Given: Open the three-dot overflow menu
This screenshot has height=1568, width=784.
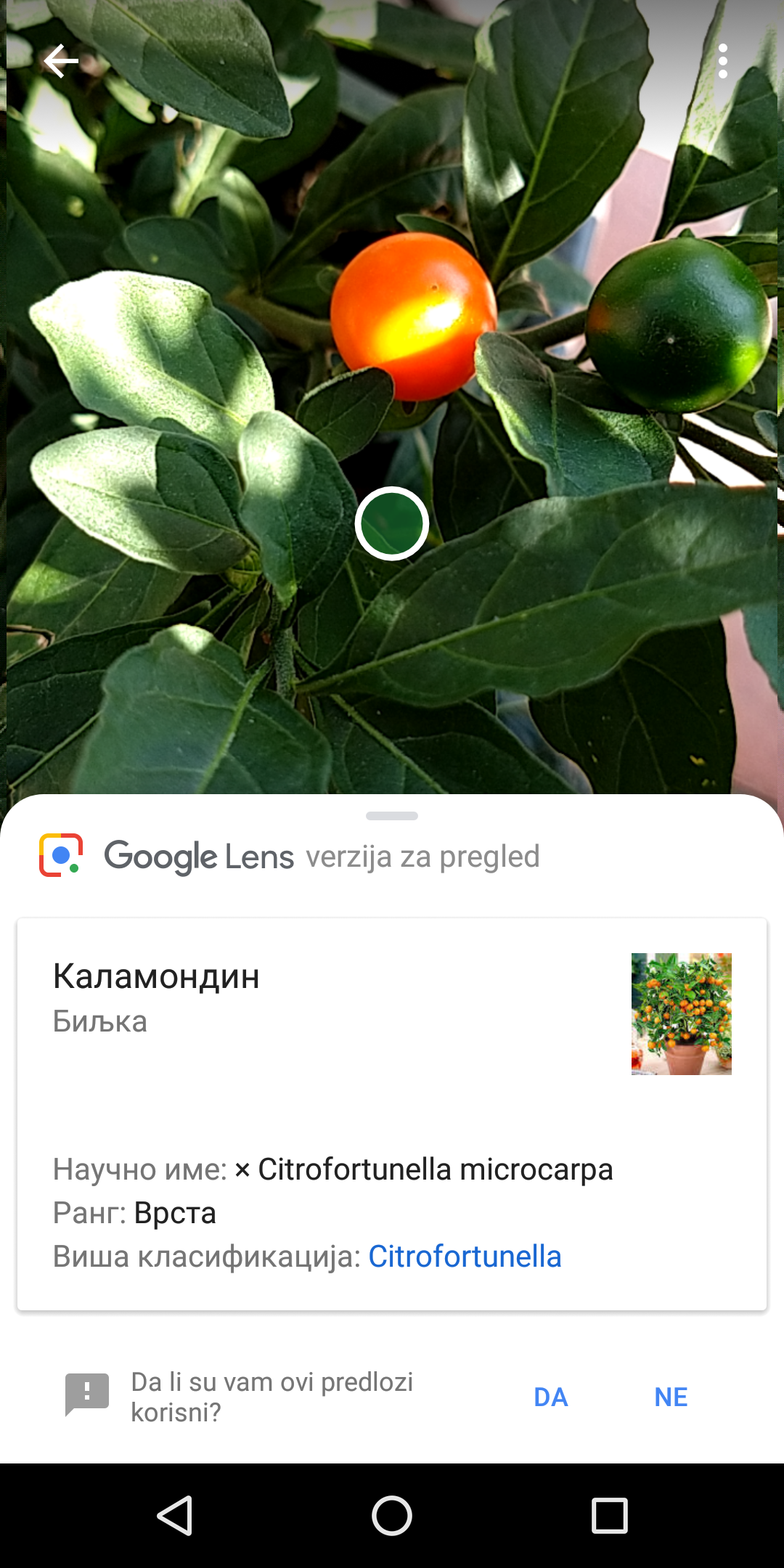Looking at the screenshot, I should [x=722, y=61].
